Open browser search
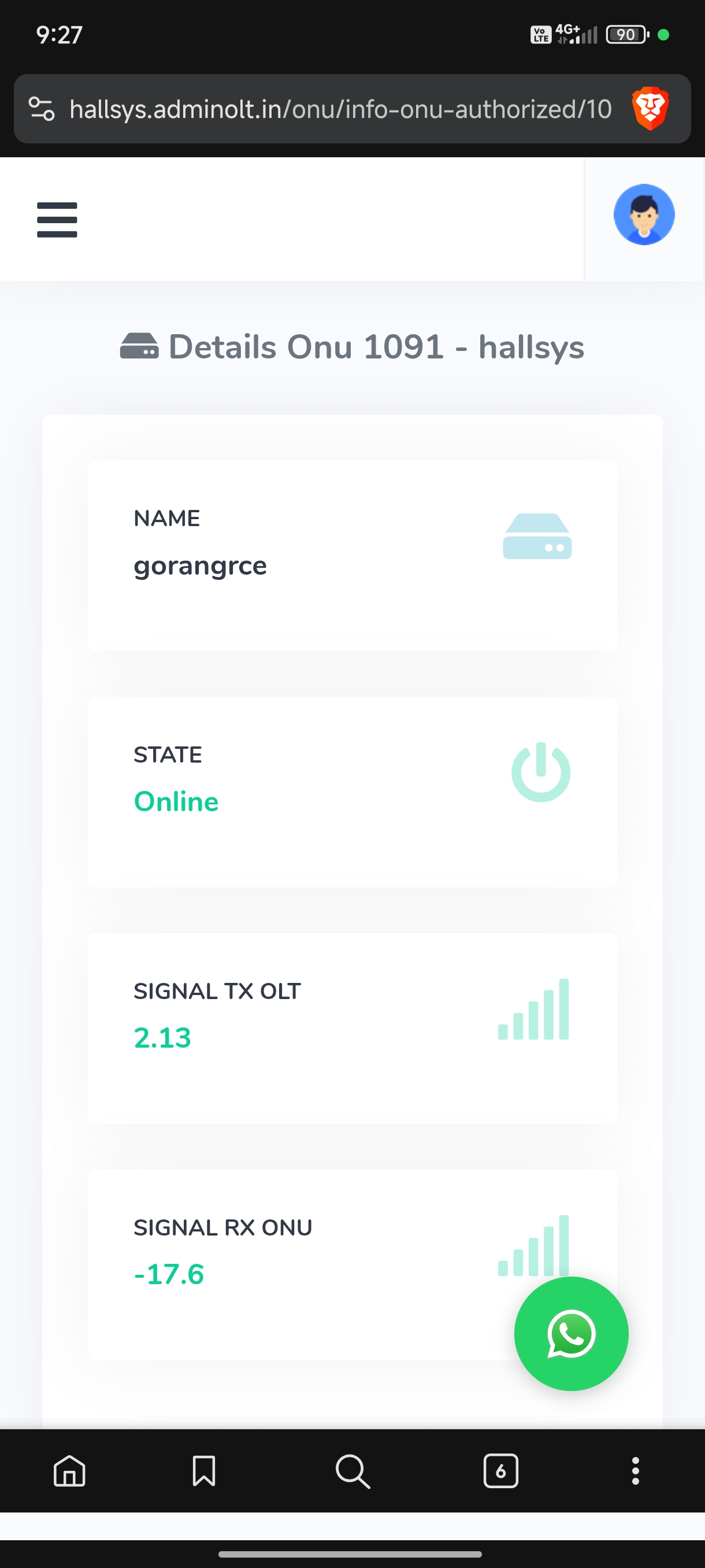Screen dimensions: 705x1568 click(352, 1471)
